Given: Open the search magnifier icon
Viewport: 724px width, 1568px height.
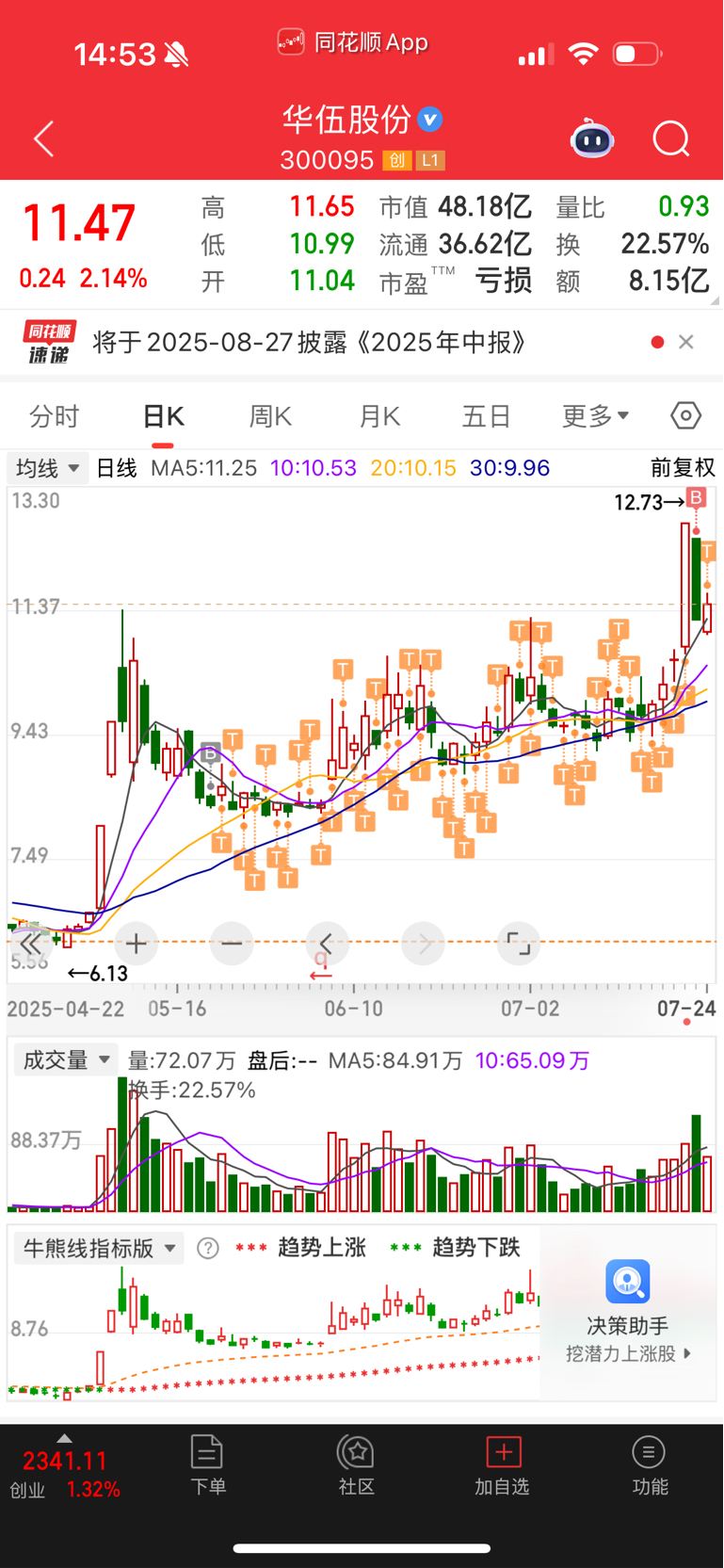Looking at the screenshot, I should point(671,139).
